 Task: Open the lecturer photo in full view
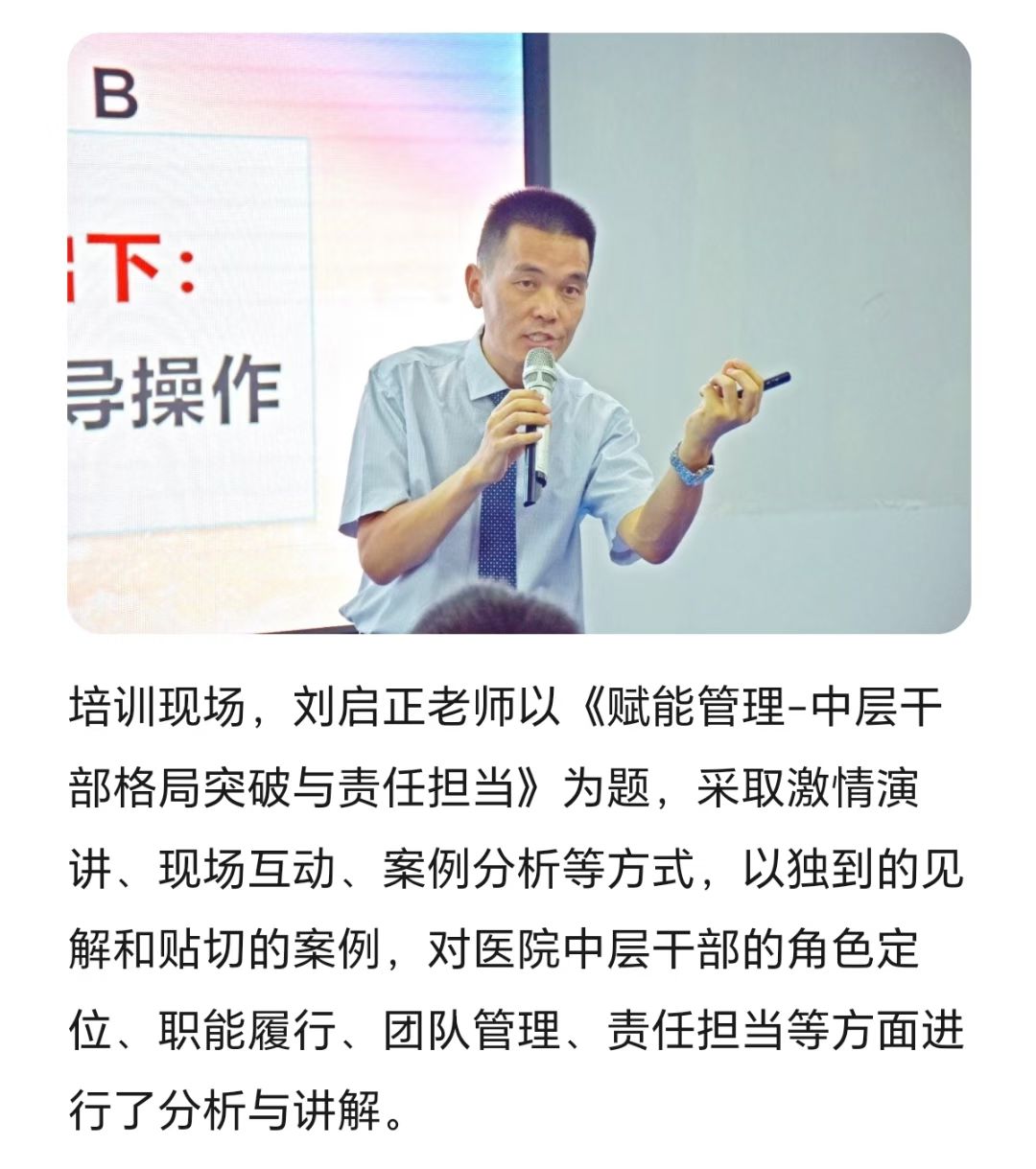(x=518, y=333)
